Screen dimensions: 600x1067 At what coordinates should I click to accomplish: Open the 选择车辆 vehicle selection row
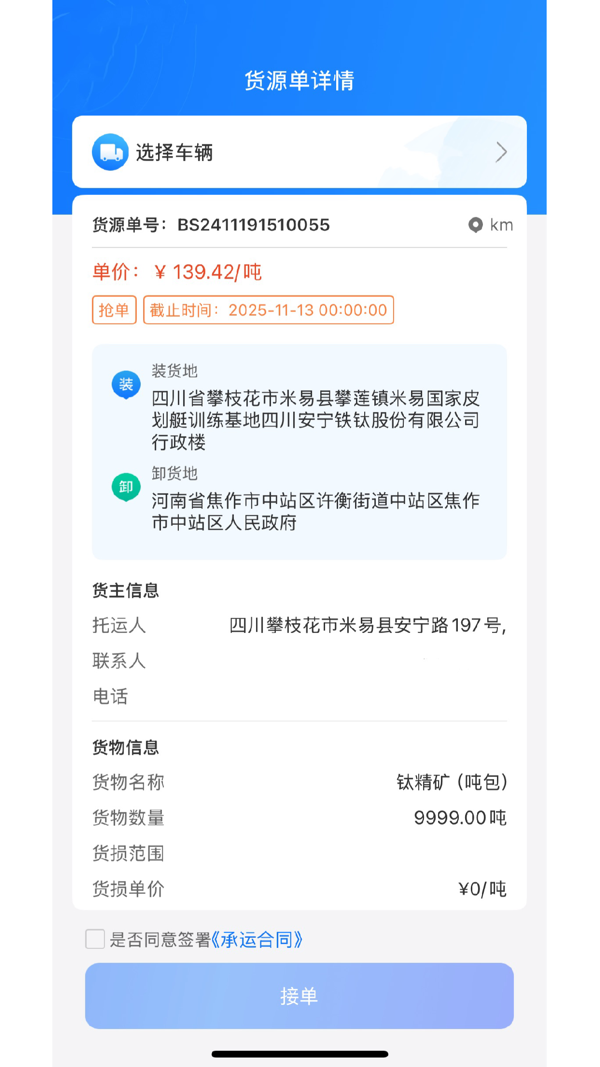299,152
